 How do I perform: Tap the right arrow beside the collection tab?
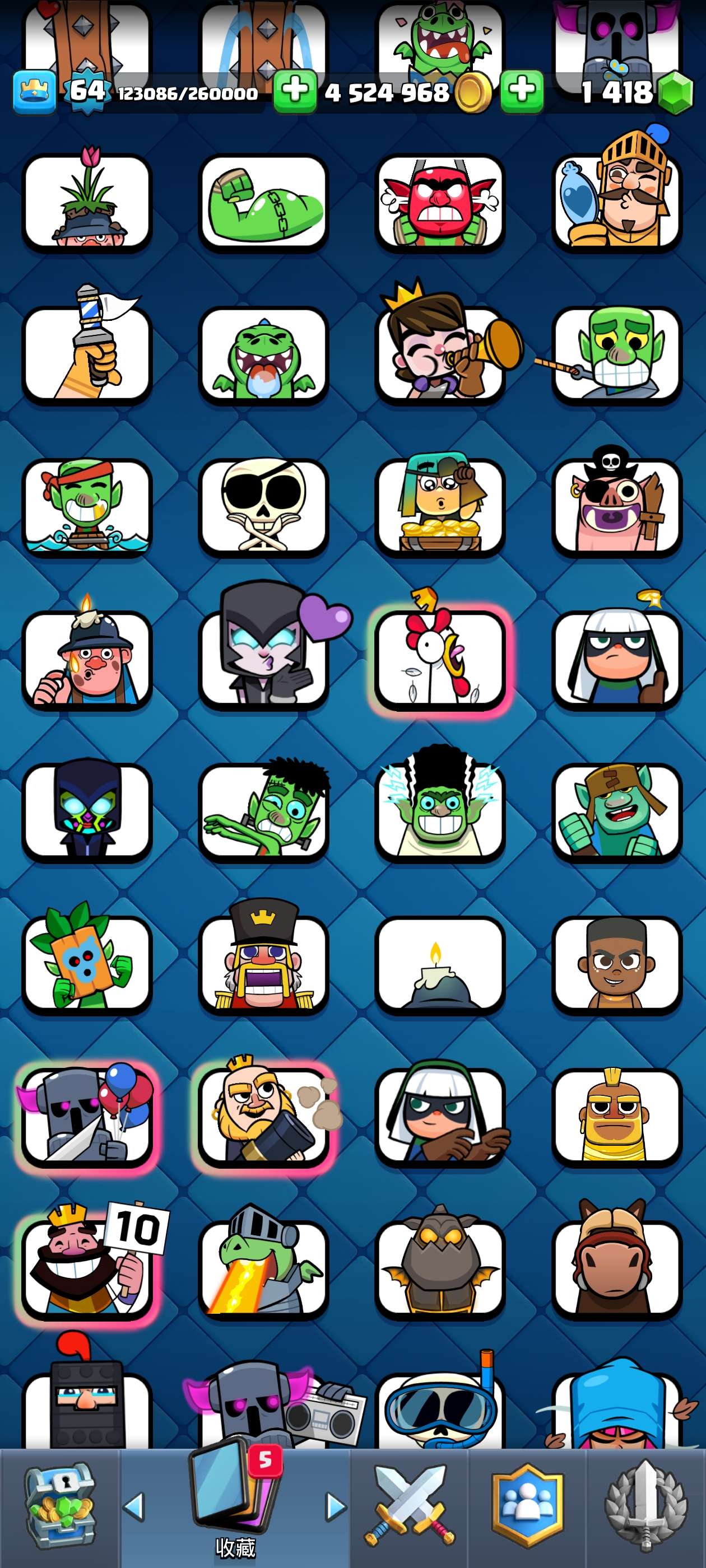tap(335, 1506)
